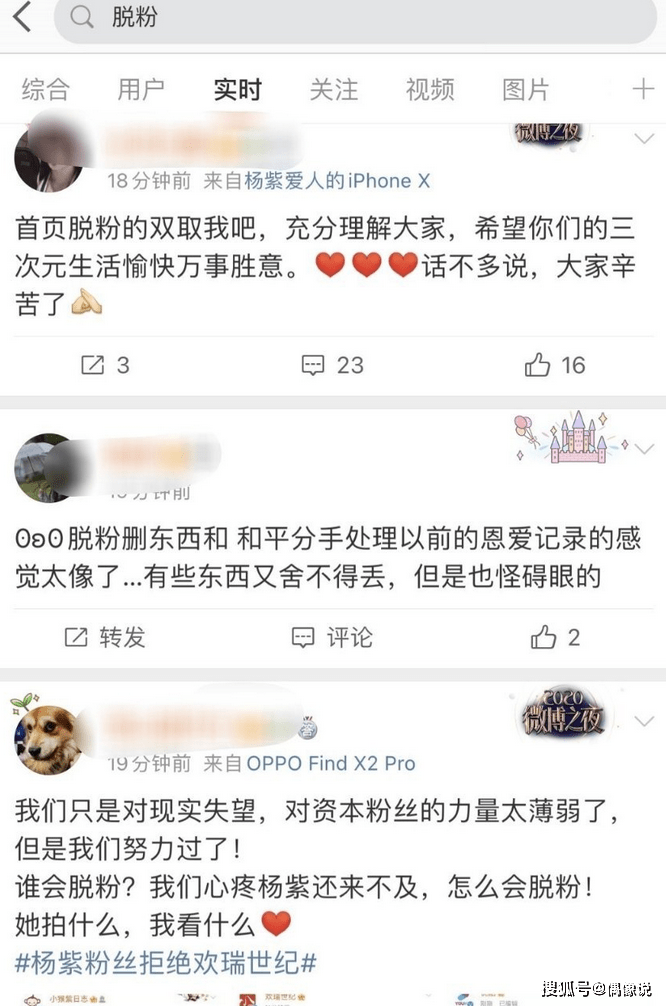Switch to the 用户 tab
This screenshot has width=666, height=1006.
click(141, 90)
